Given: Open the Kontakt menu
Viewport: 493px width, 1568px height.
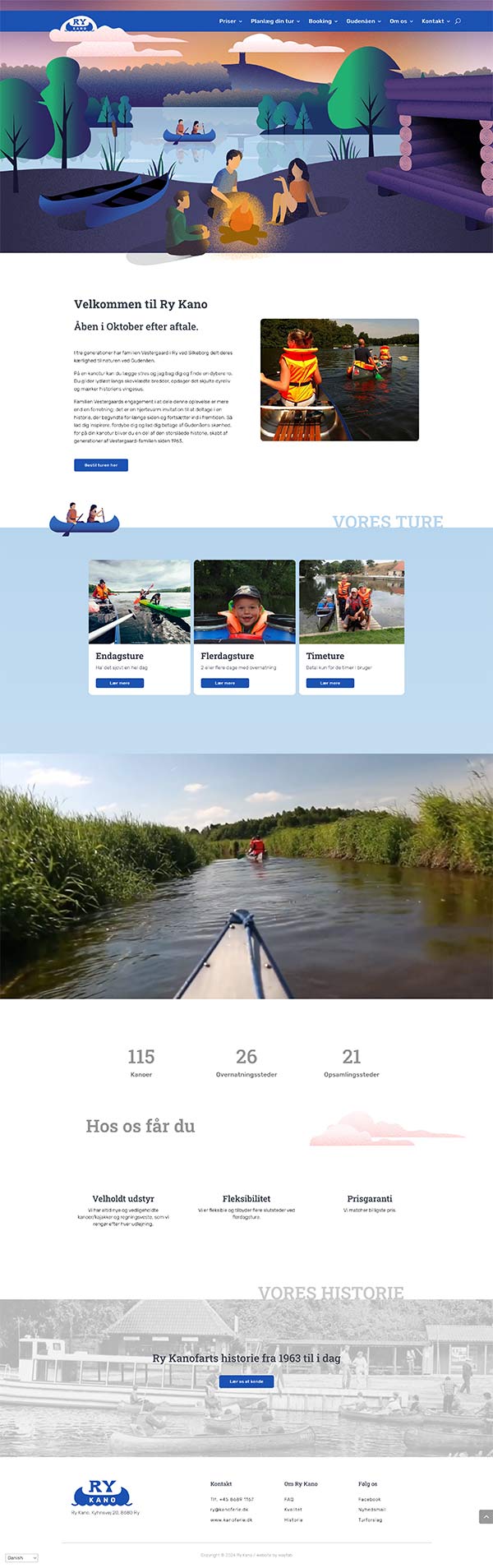Looking at the screenshot, I should (435, 21).
